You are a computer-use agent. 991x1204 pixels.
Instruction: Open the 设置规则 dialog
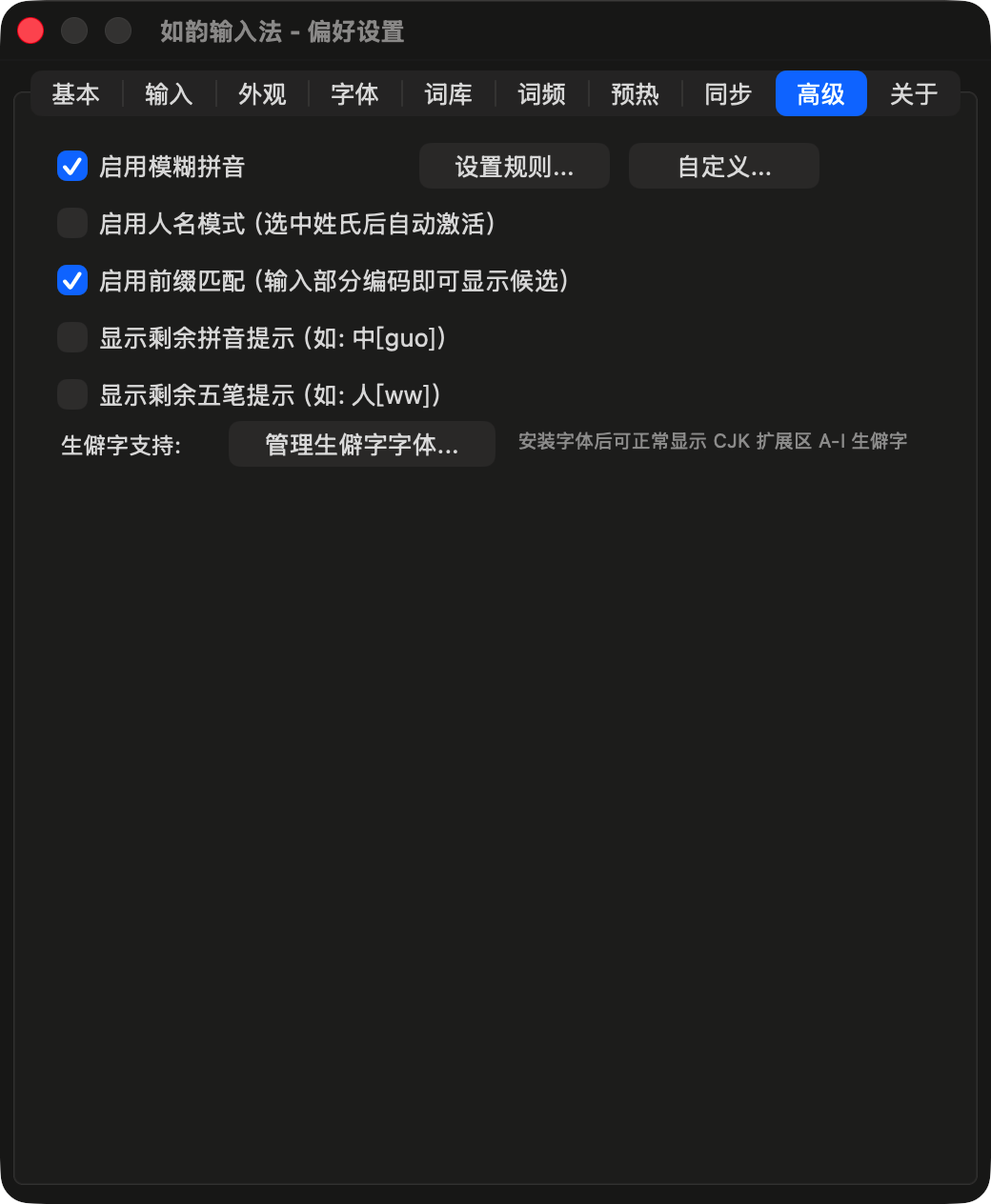coord(514,166)
